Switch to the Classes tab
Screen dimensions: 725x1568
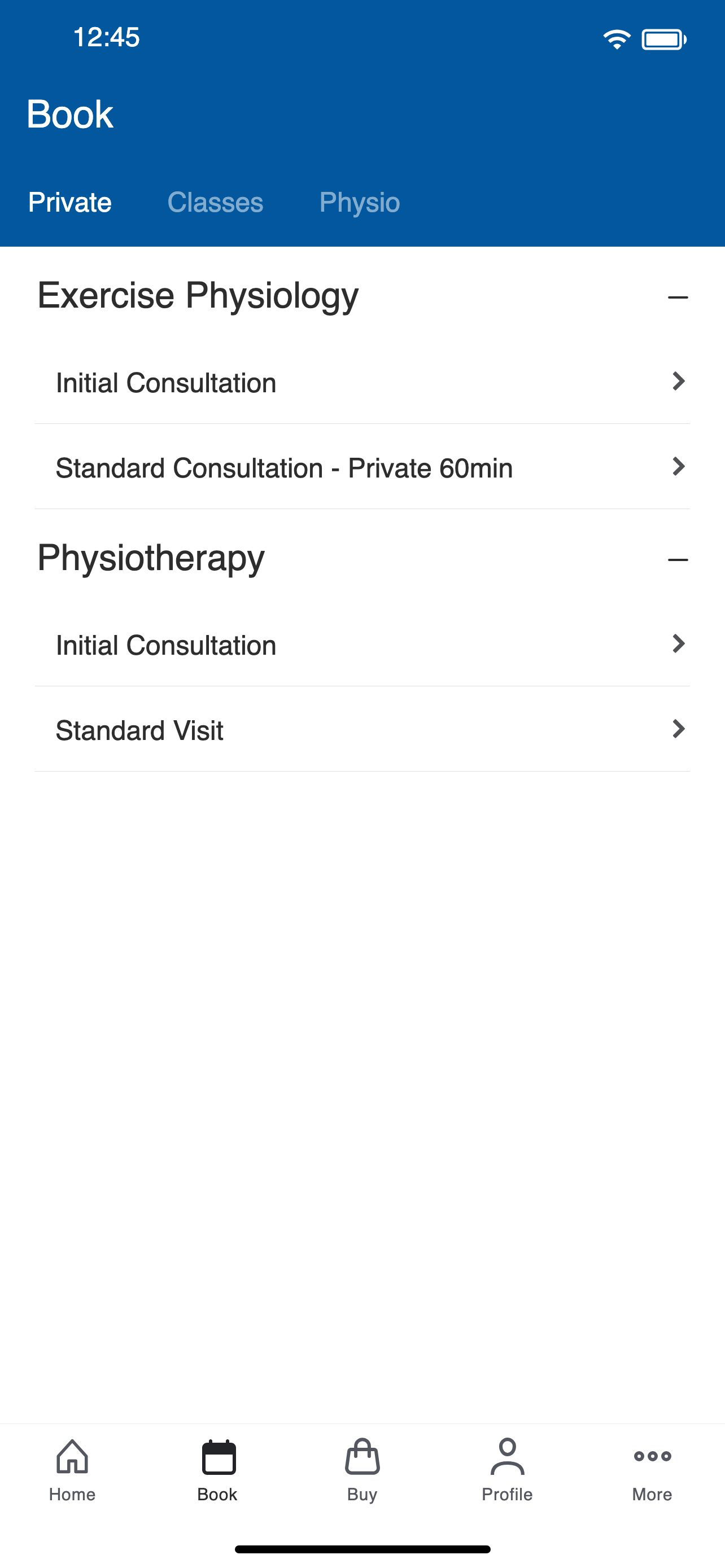(x=215, y=202)
